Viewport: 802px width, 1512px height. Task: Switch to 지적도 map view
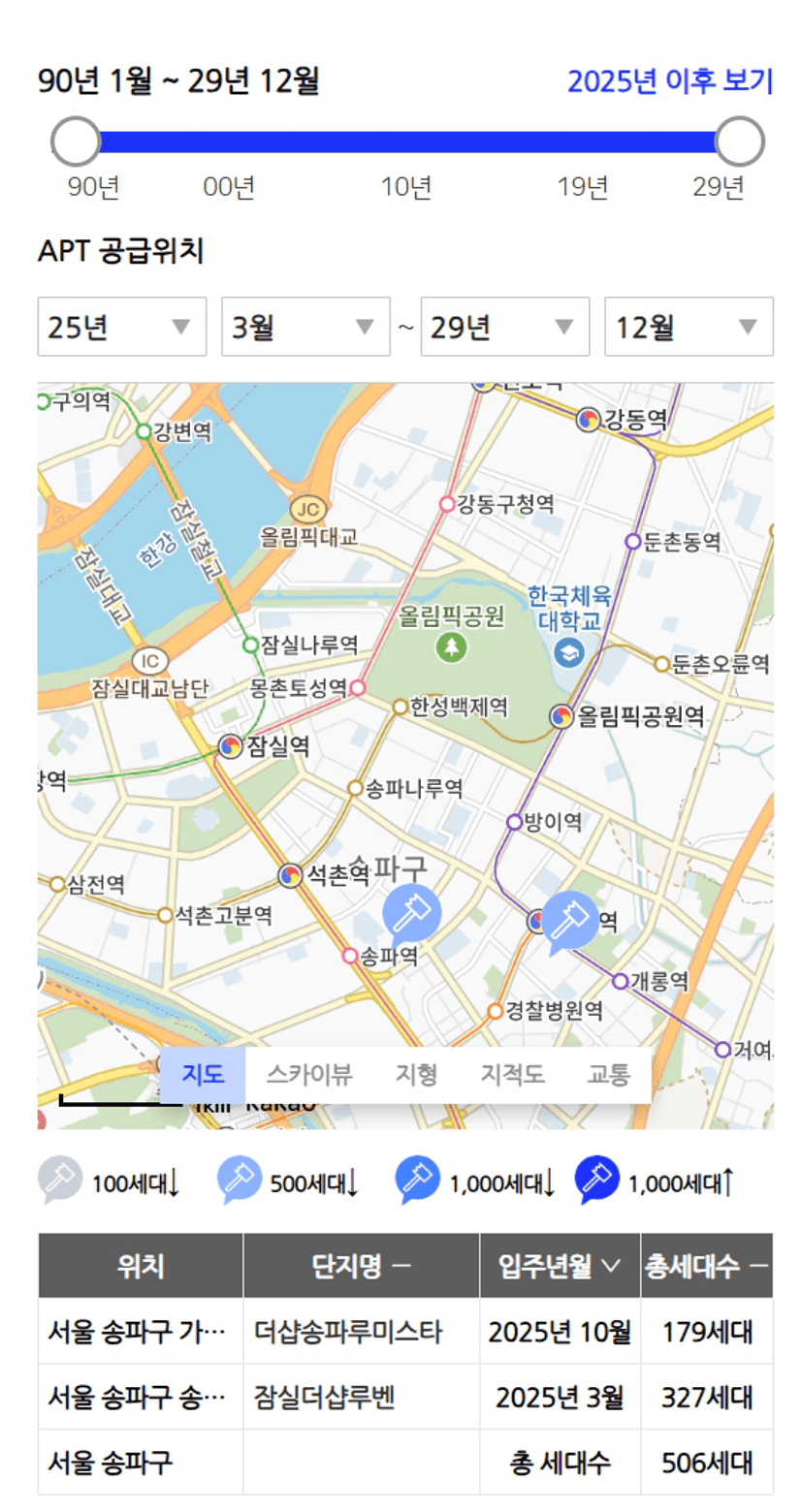(512, 1075)
